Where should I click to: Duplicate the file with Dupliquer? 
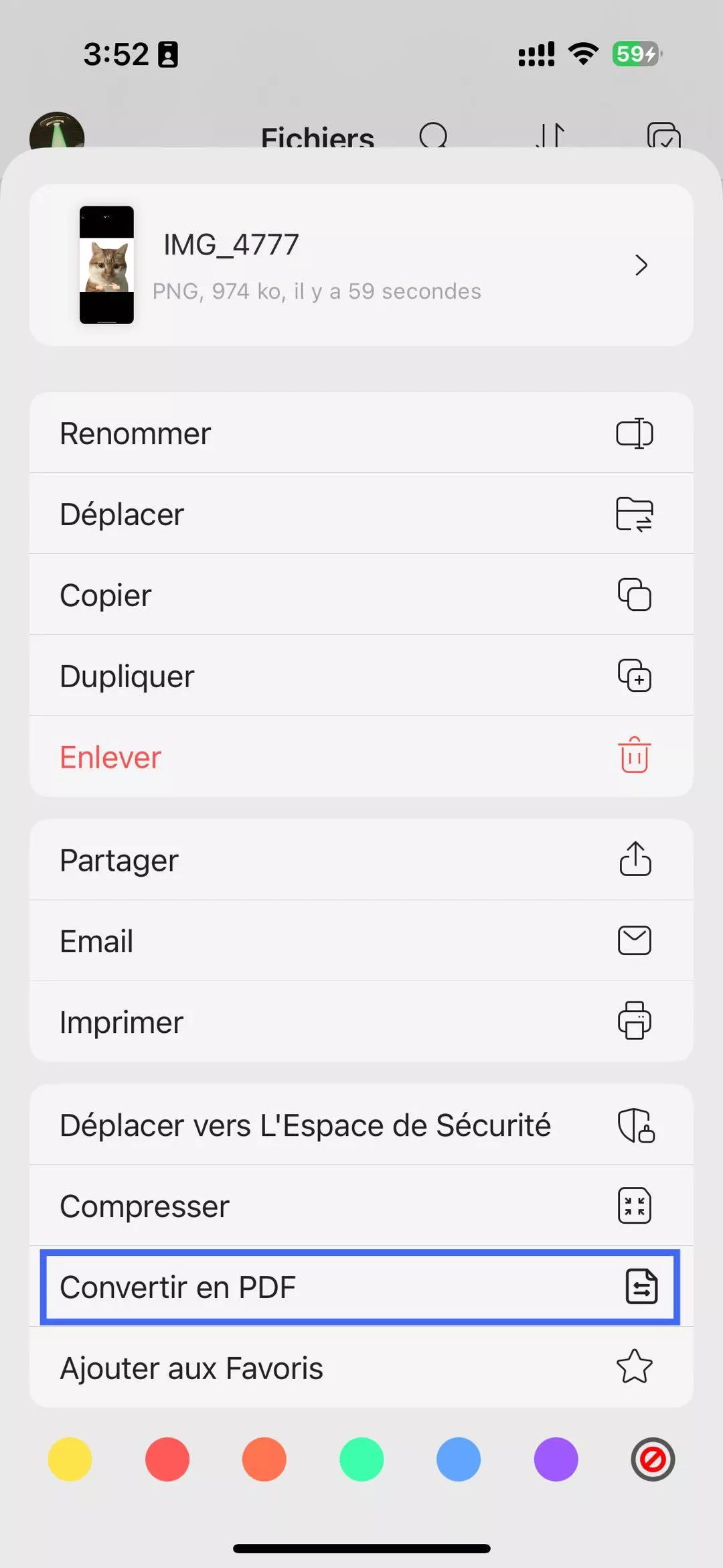[x=361, y=676]
